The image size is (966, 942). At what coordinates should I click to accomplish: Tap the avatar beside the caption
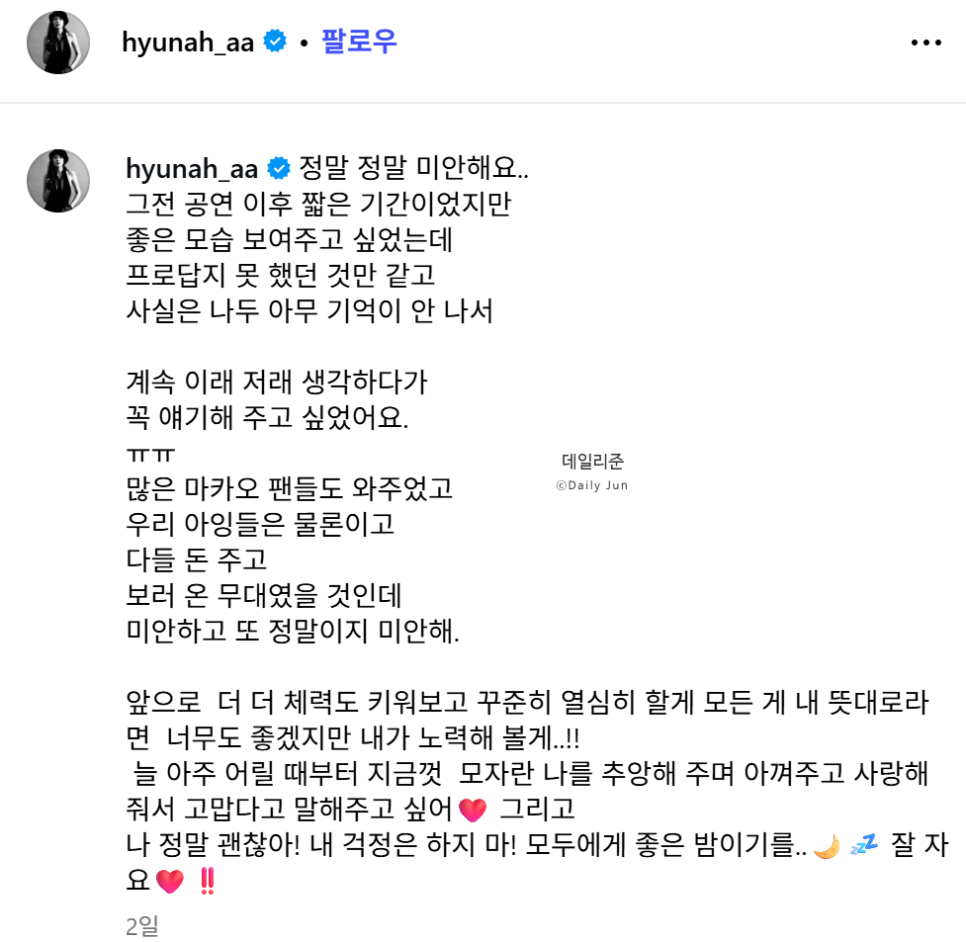pos(57,181)
